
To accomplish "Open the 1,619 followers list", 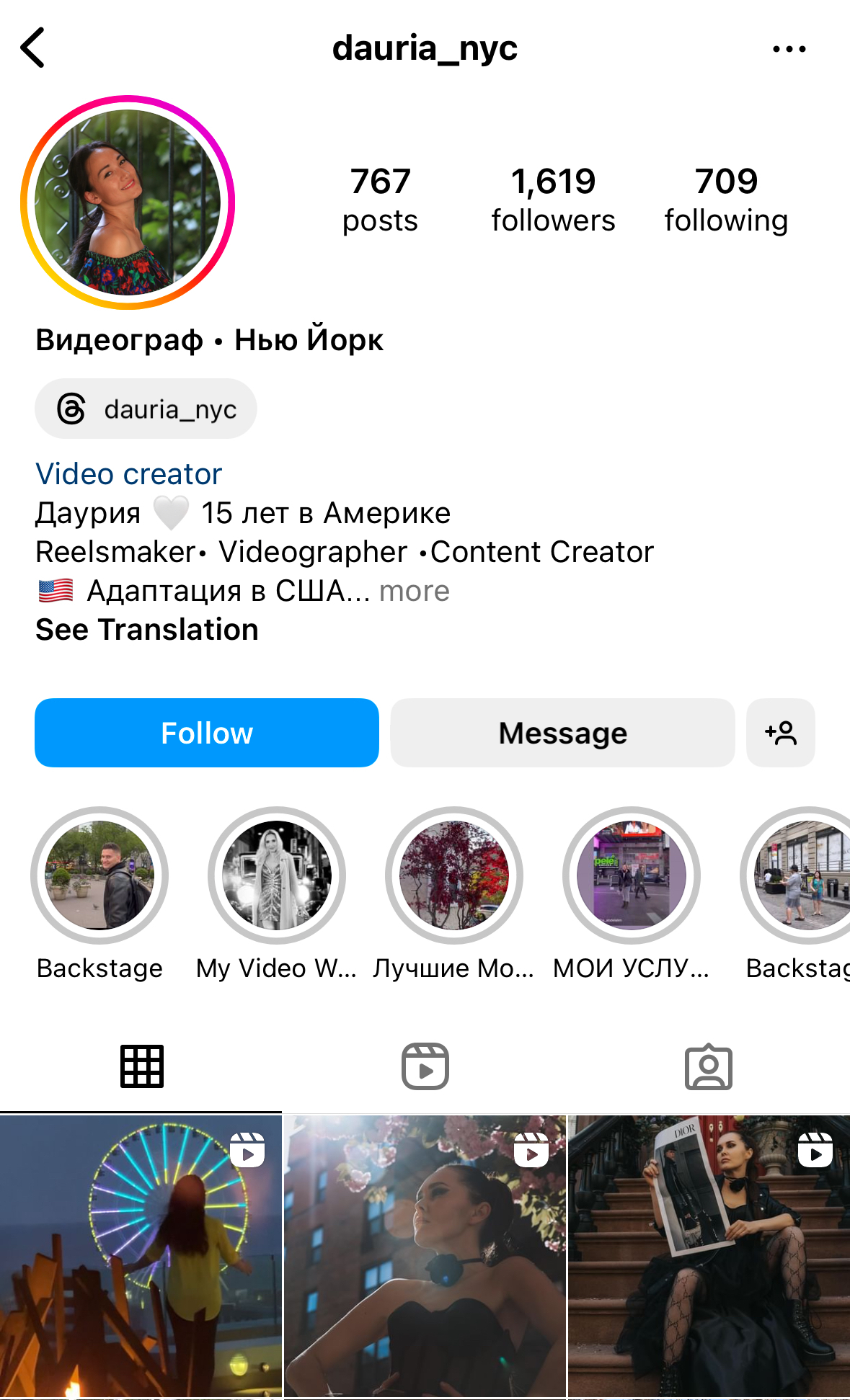I will pyautogui.click(x=553, y=200).
